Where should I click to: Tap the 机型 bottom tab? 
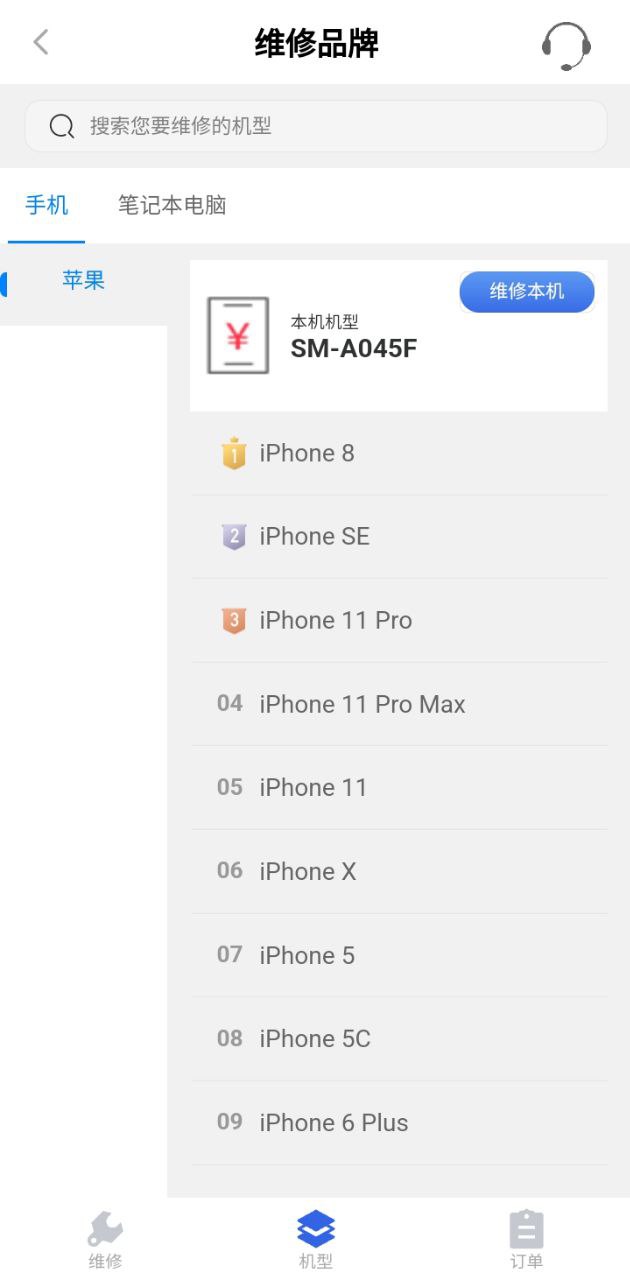[x=316, y=1240]
